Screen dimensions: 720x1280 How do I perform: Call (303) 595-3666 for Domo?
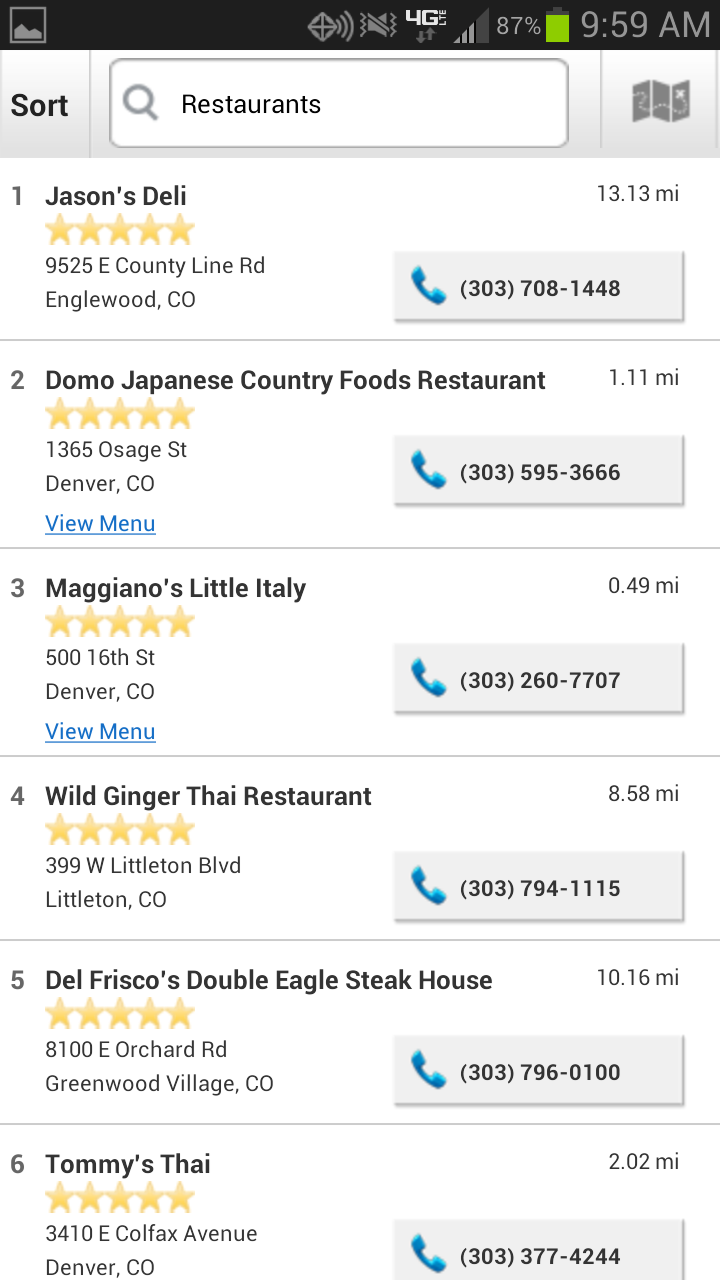[x=540, y=470]
